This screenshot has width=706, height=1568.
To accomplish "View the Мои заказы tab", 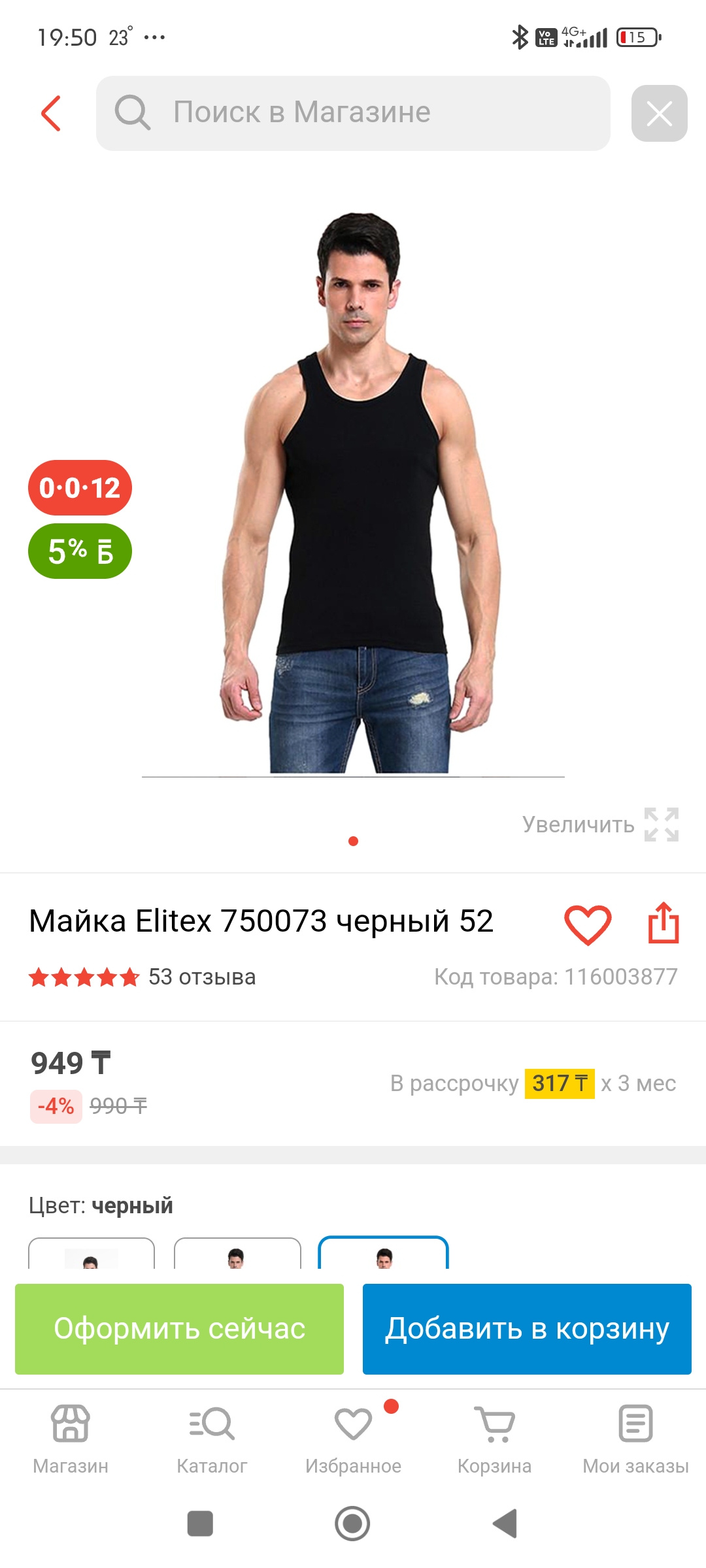I will [635, 1437].
